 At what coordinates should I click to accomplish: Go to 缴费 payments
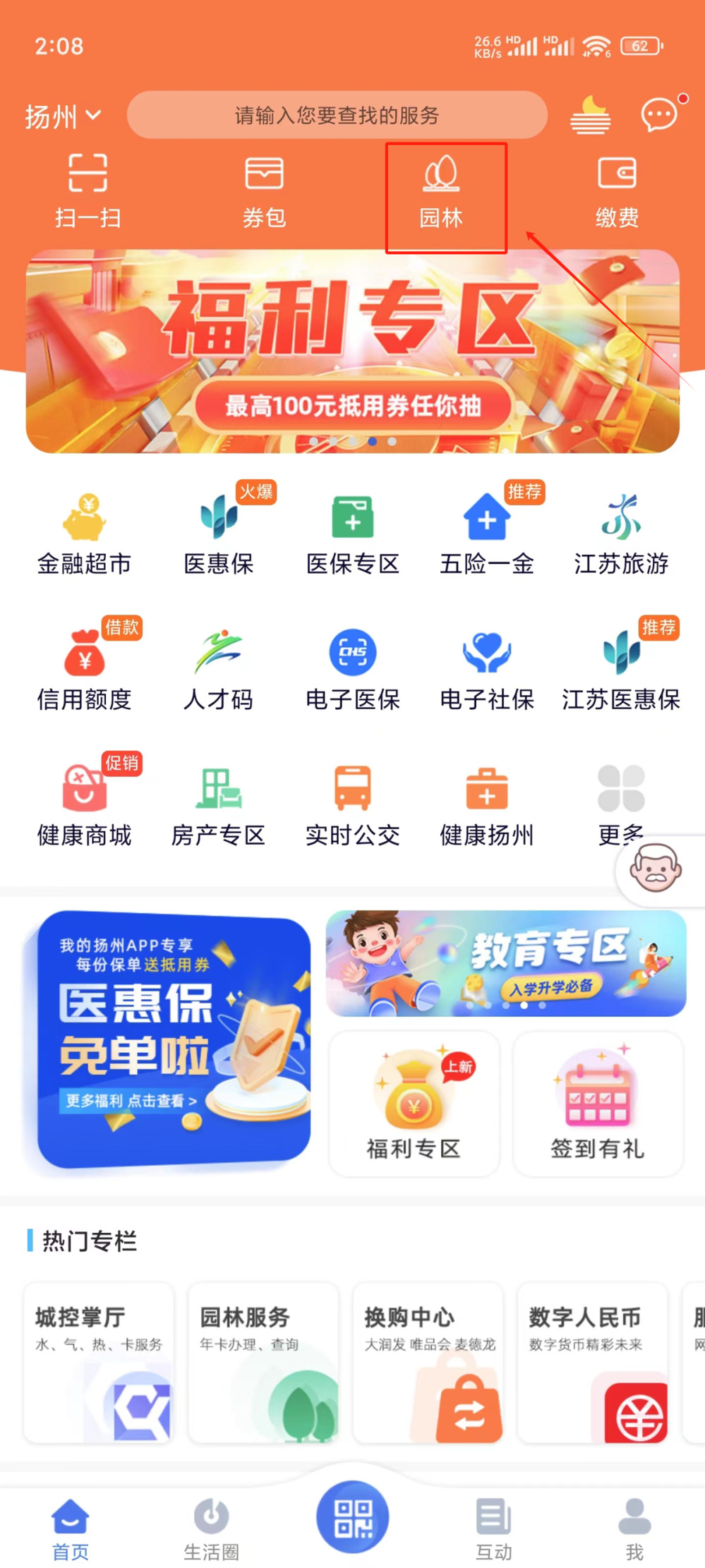coord(617,191)
